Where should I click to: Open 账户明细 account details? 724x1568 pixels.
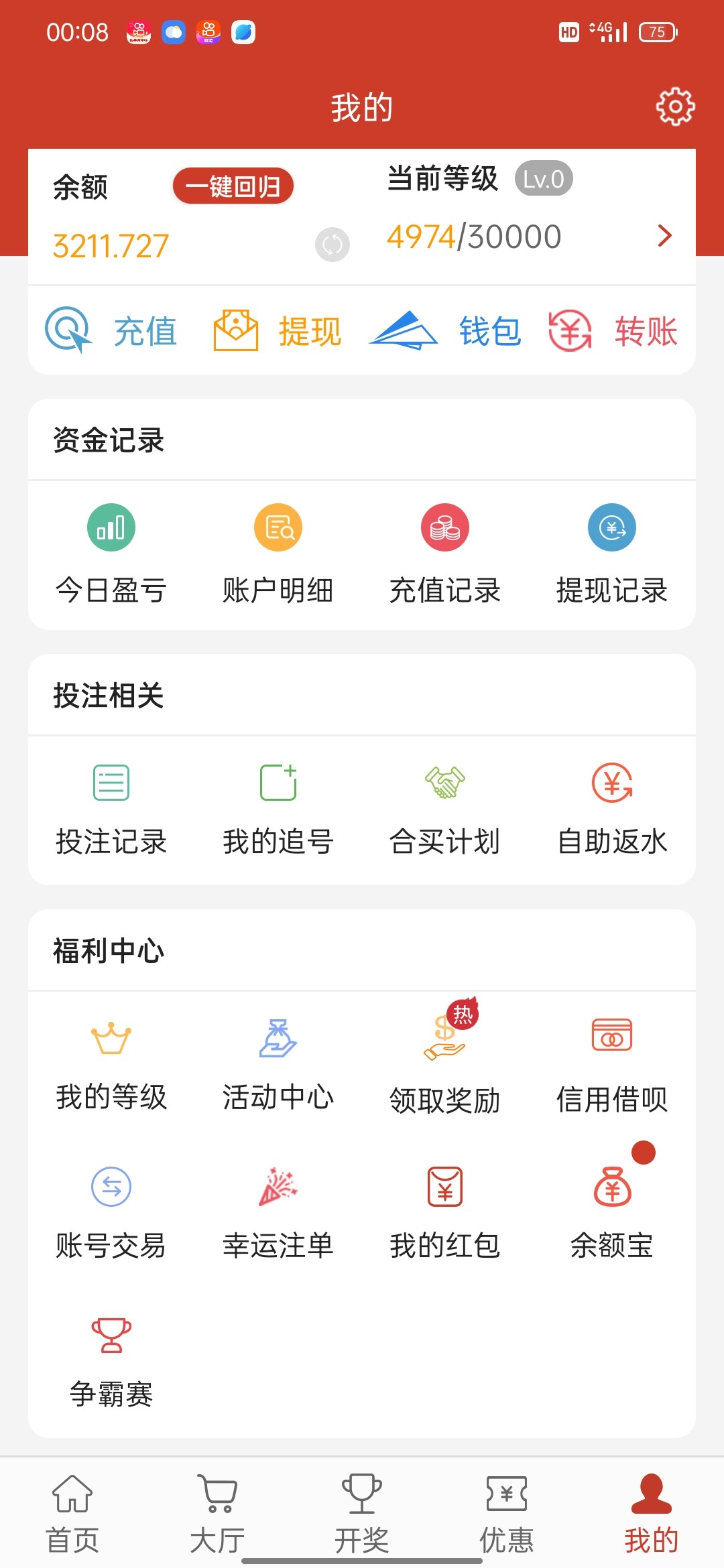tap(278, 553)
